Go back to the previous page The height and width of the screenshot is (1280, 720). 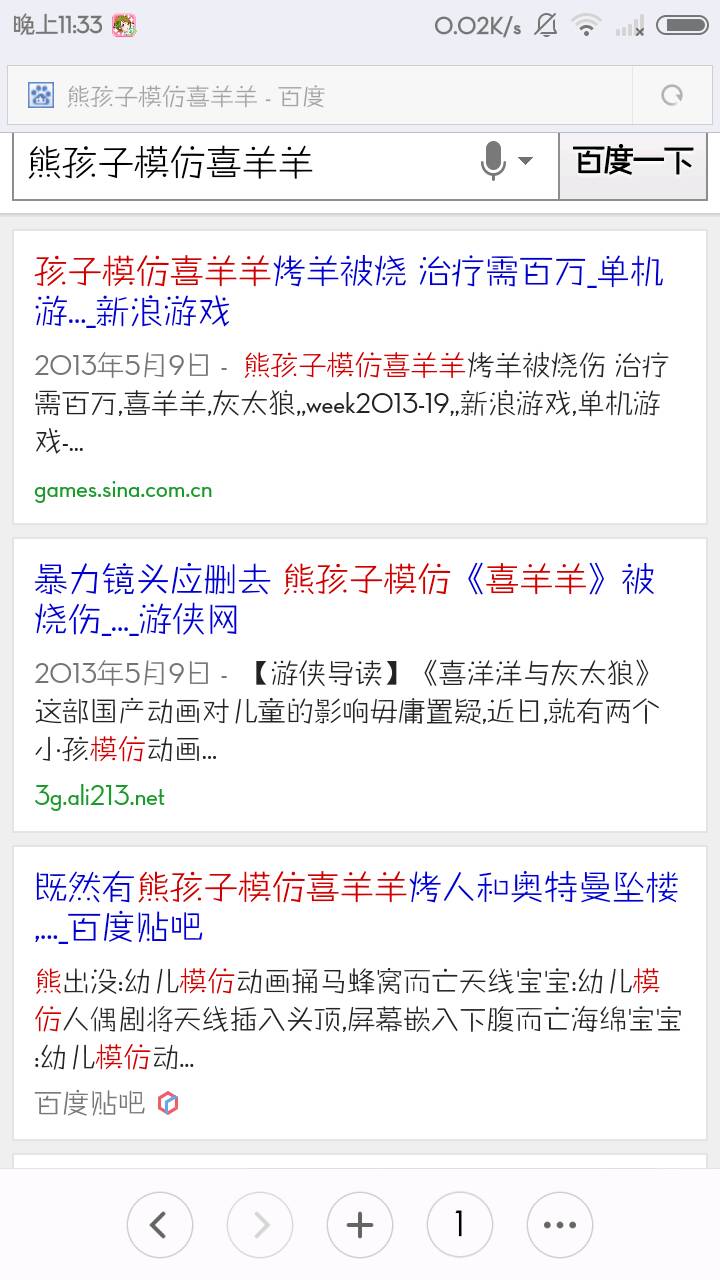pos(159,1225)
